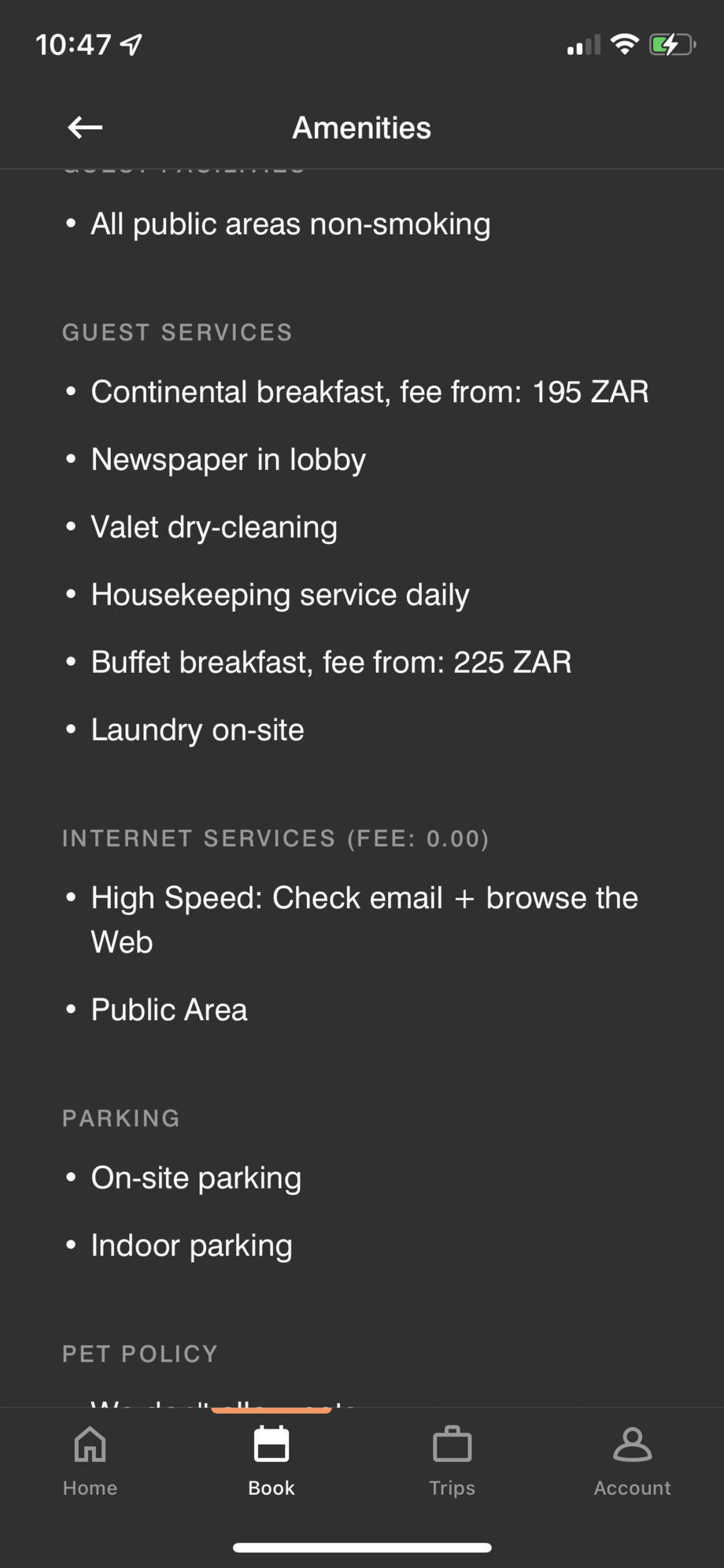
Task: Switch to the Home tab
Action: (x=90, y=1461)
